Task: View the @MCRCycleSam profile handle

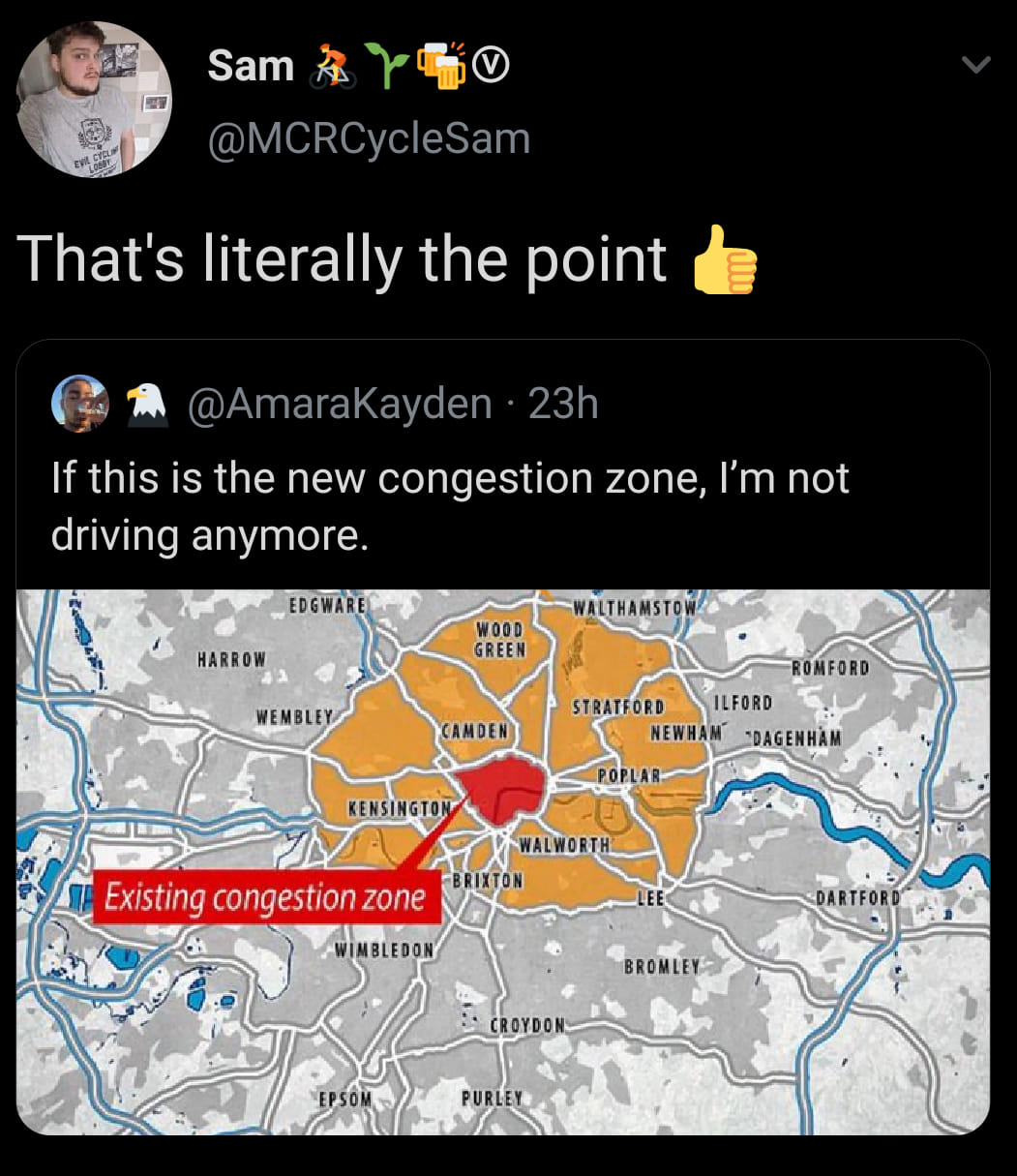Action: tap(369, 138)
